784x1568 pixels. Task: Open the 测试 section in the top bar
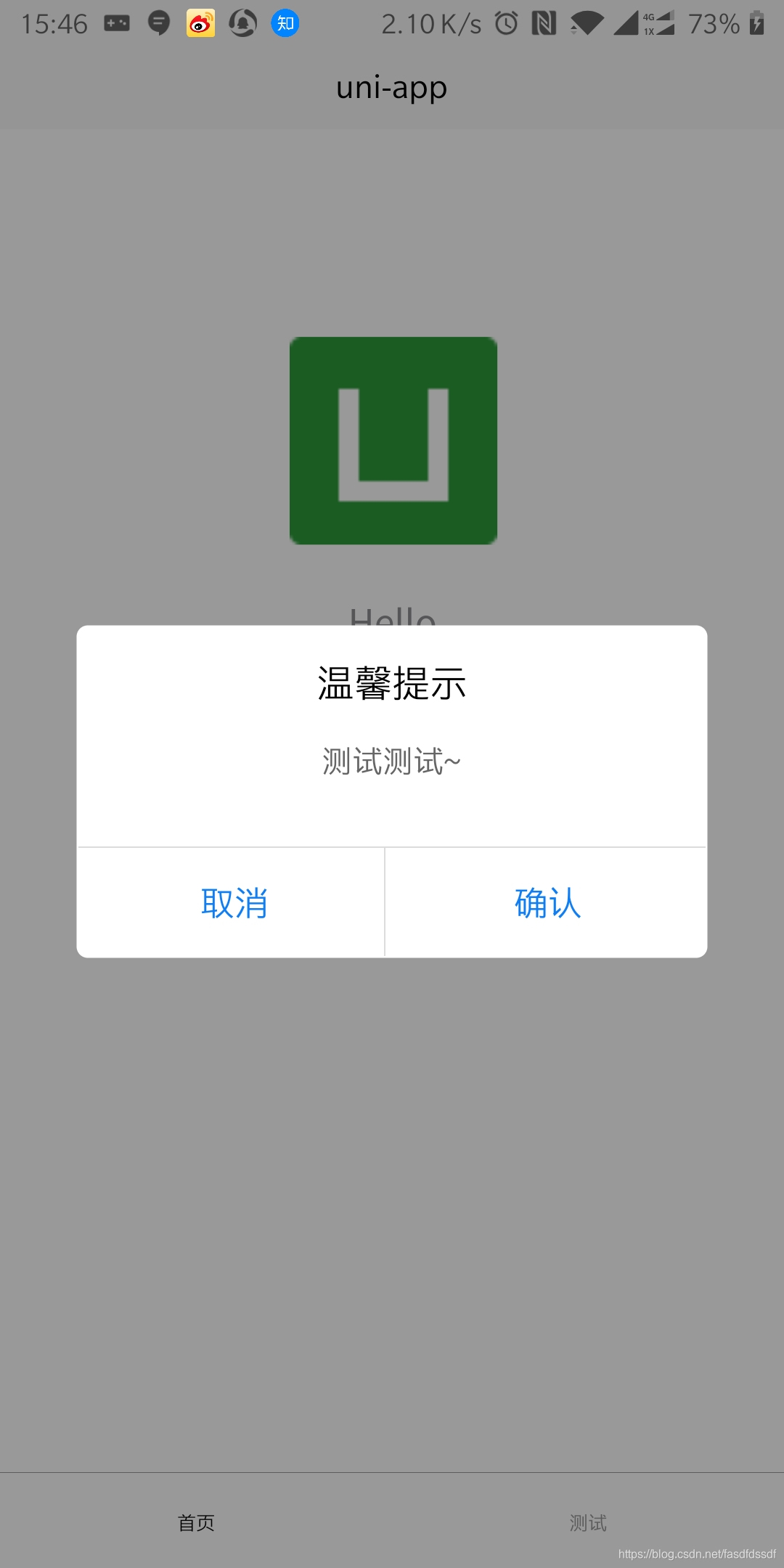pyautogui.click(x=588, y=181)
